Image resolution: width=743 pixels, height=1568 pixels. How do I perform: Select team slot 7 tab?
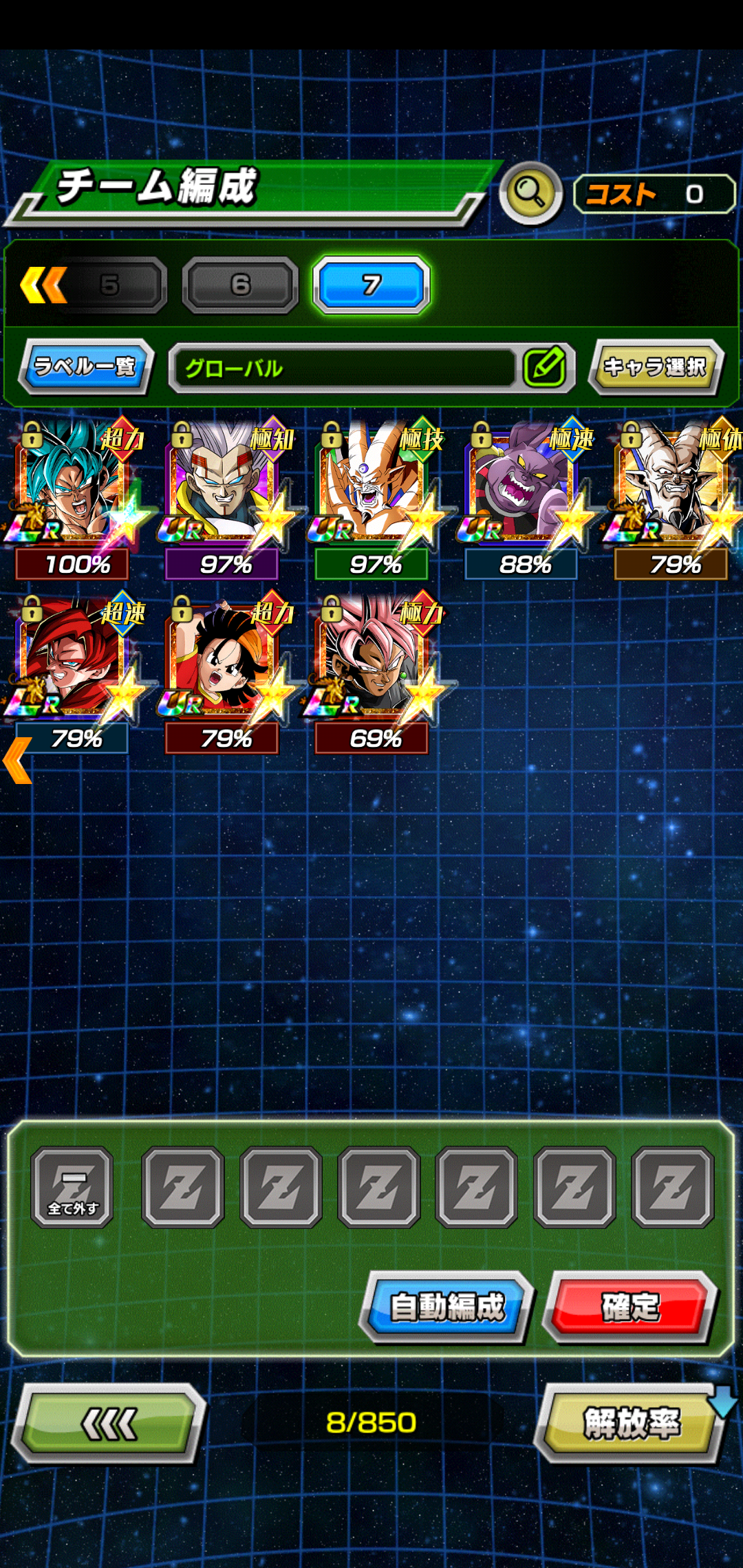pyautogui.click(x=371, y=285)
